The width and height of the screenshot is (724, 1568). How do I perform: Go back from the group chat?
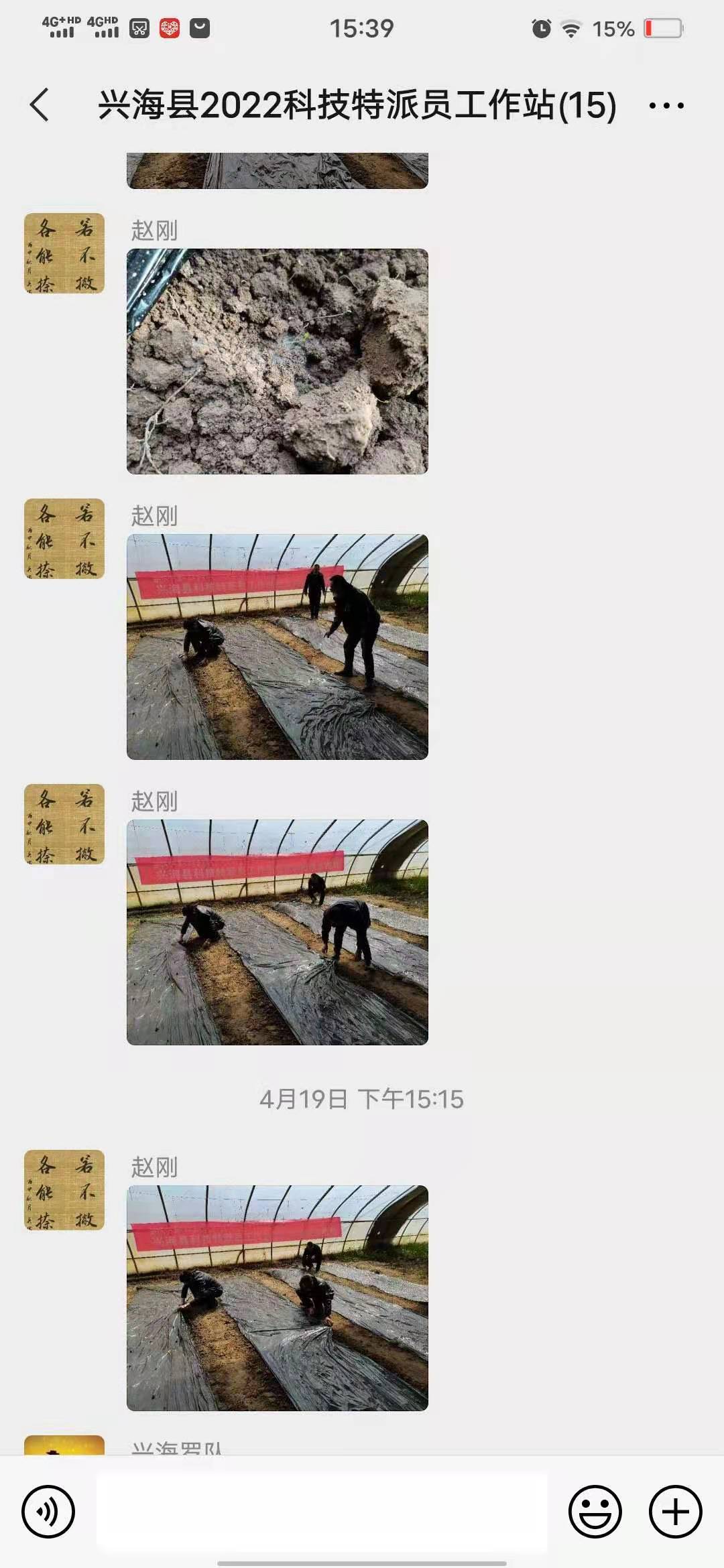(x=40, y=105)
